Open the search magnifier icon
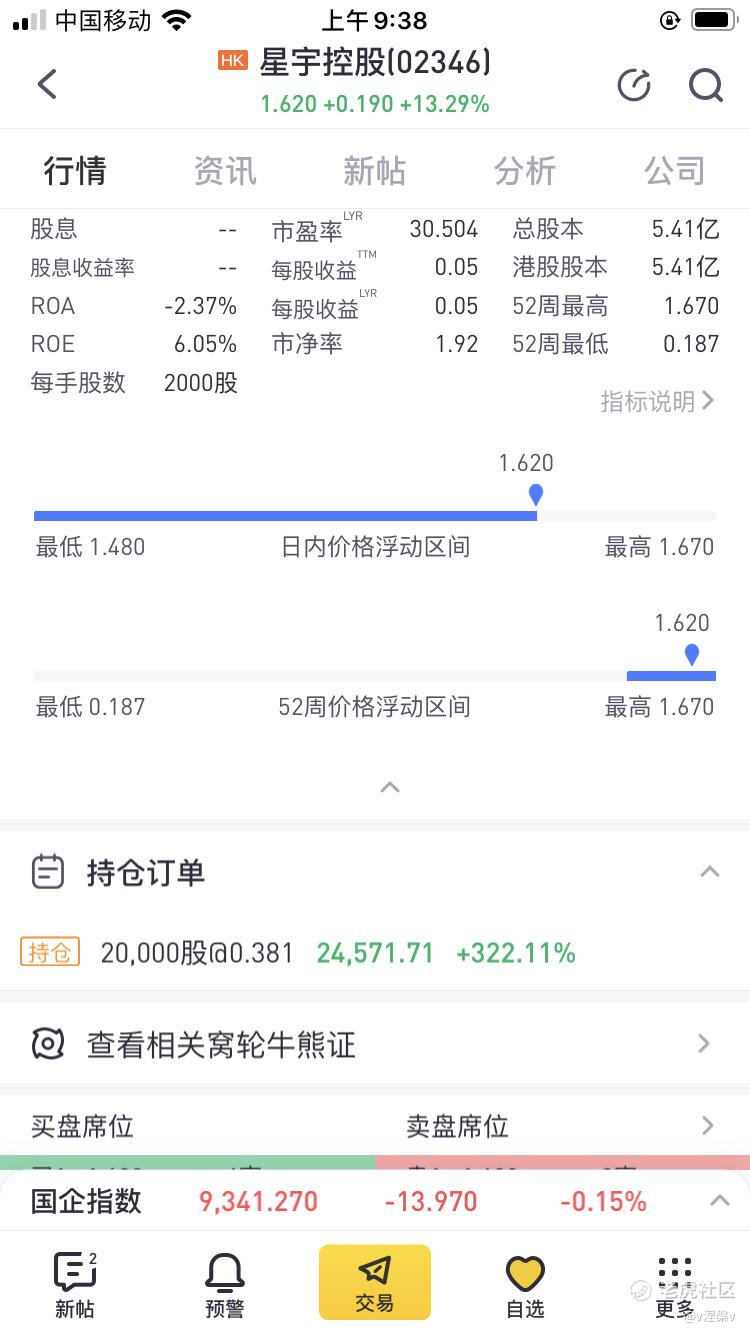This screenshot has width=750, height=1334. click(x=705, y=86)
